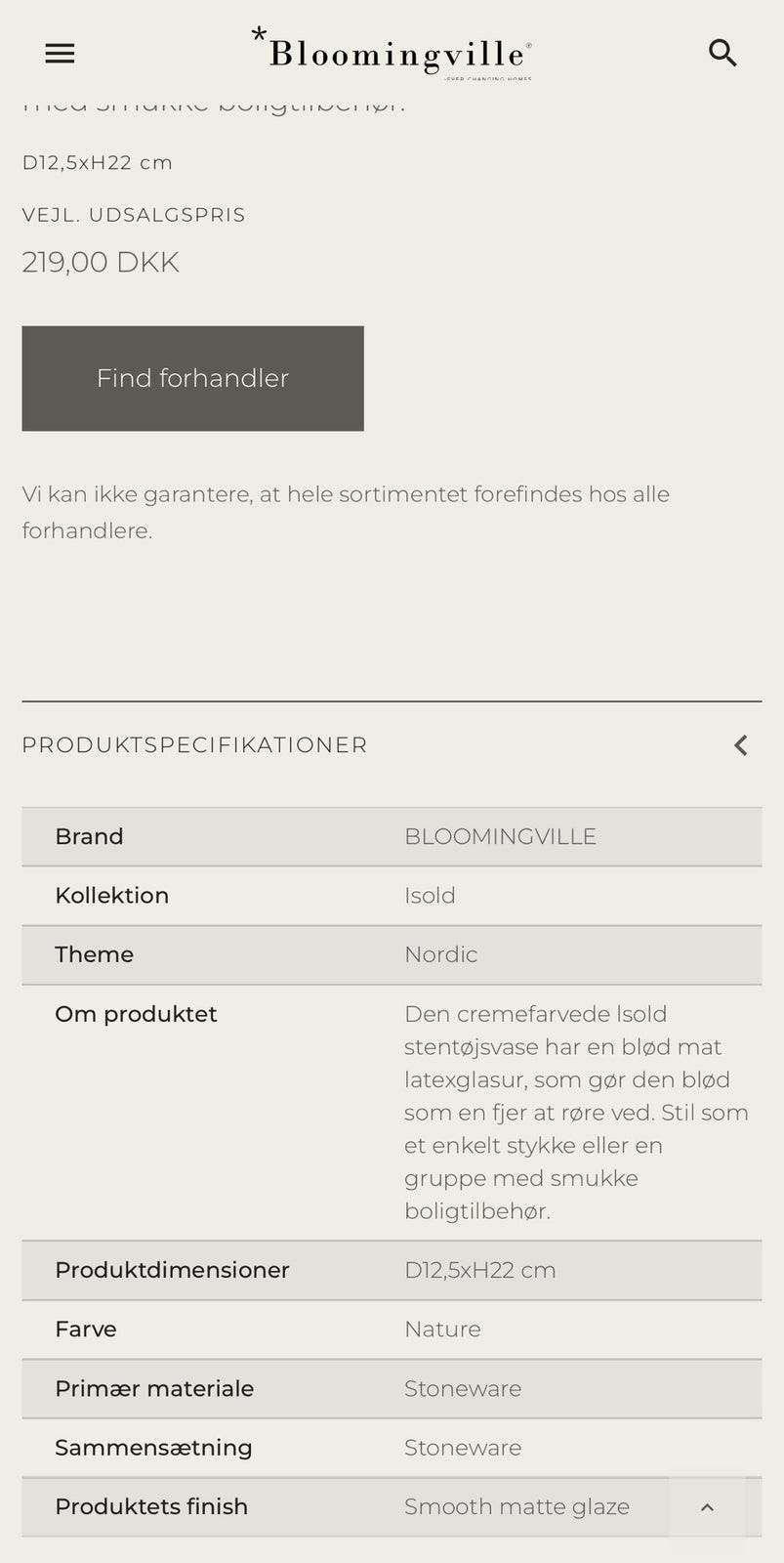Click the VEJL. UDSALGSPRIS label

click(x=134, y=214)
